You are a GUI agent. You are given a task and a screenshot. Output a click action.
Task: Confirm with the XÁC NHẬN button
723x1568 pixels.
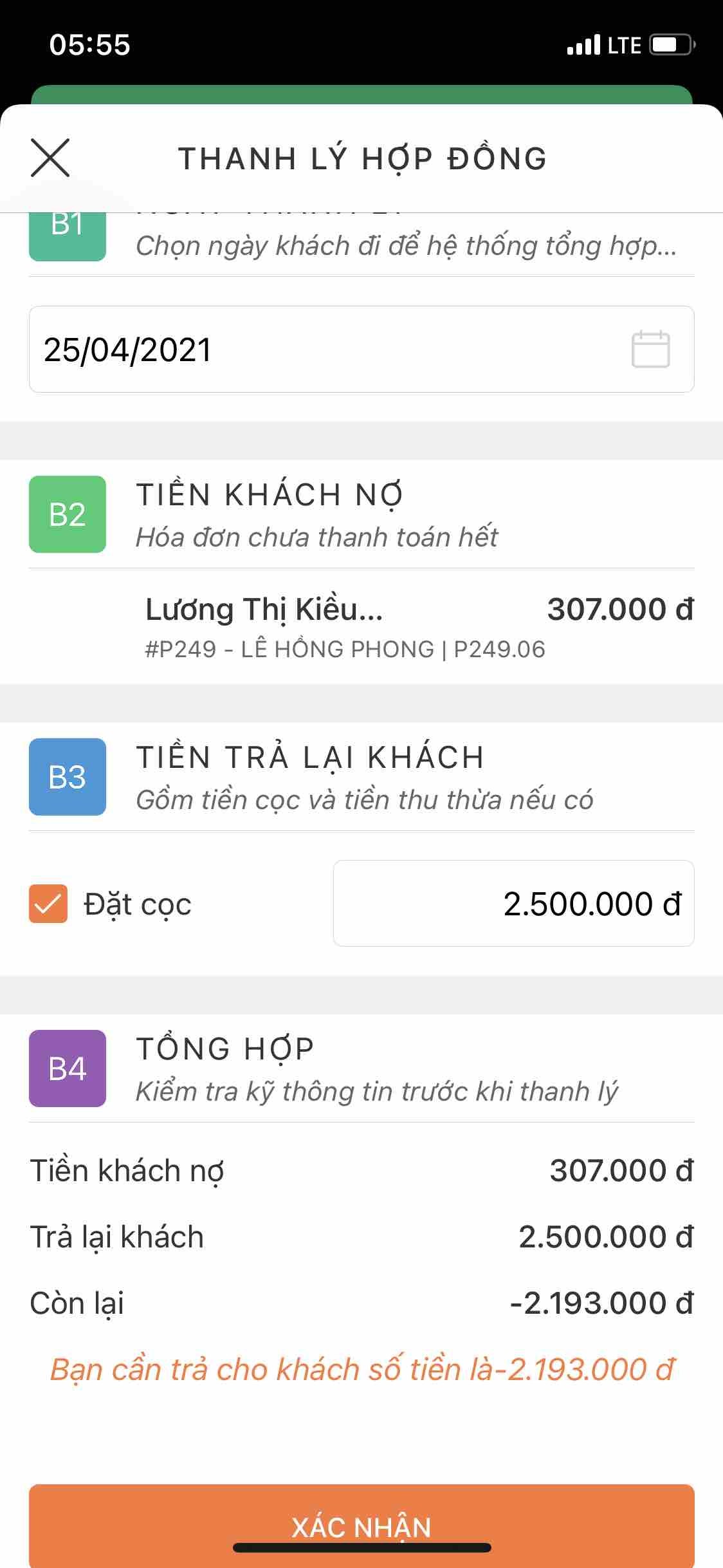click(x=361, y=1524)
